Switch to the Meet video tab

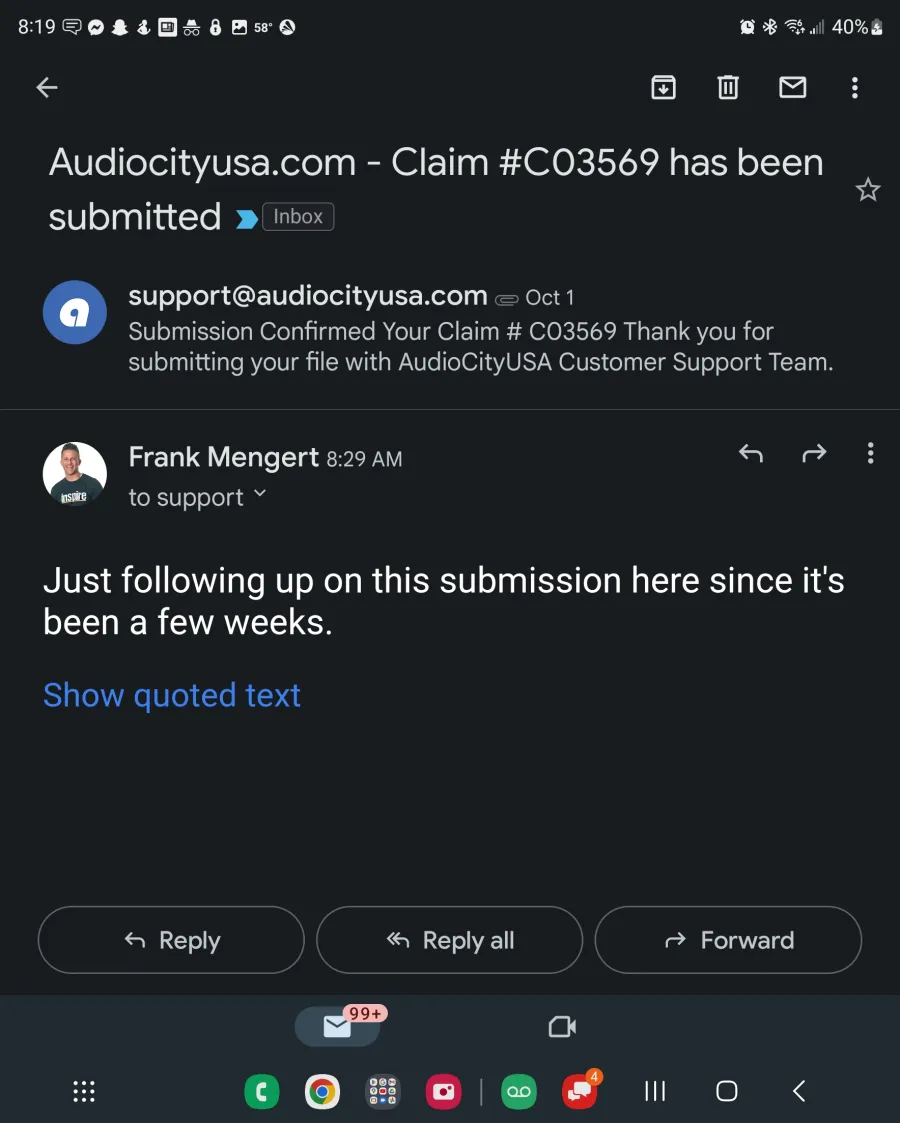point(562,1027)
